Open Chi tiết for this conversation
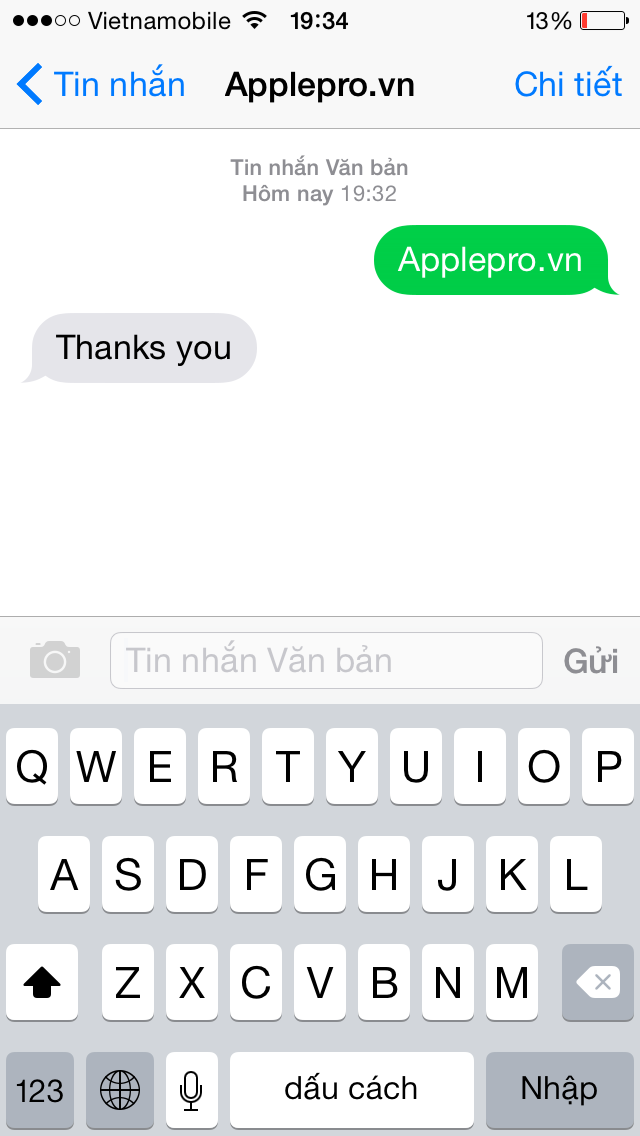The width and height of the screenshot is (640, 1136). tap(568, 84)
